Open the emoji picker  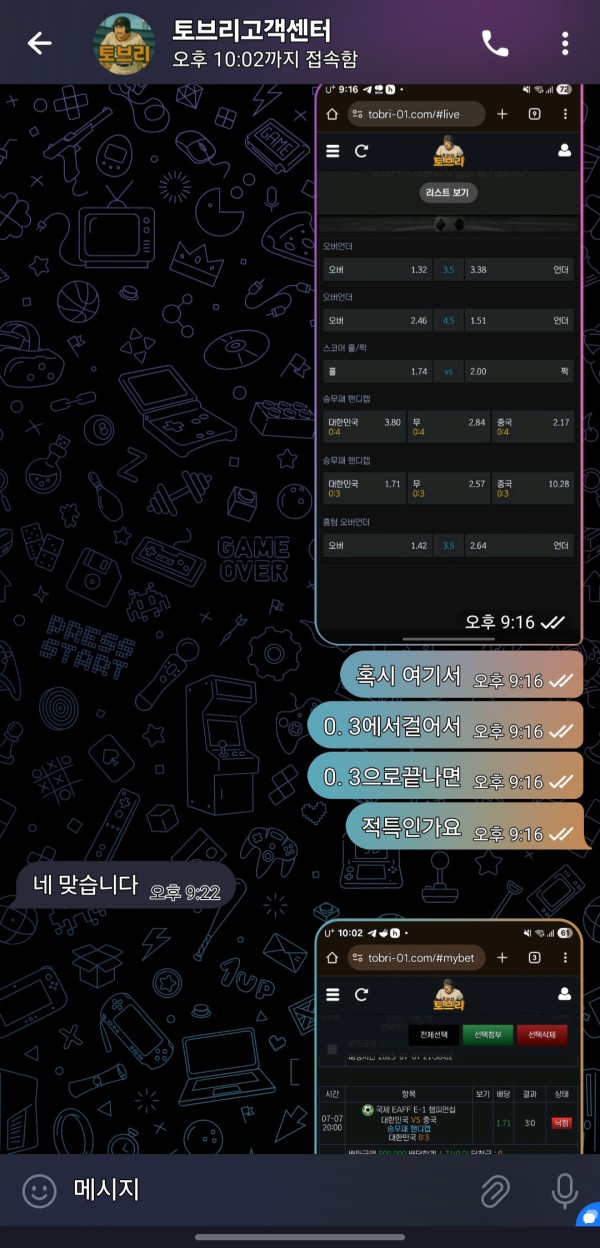[x=39, y=1191]
